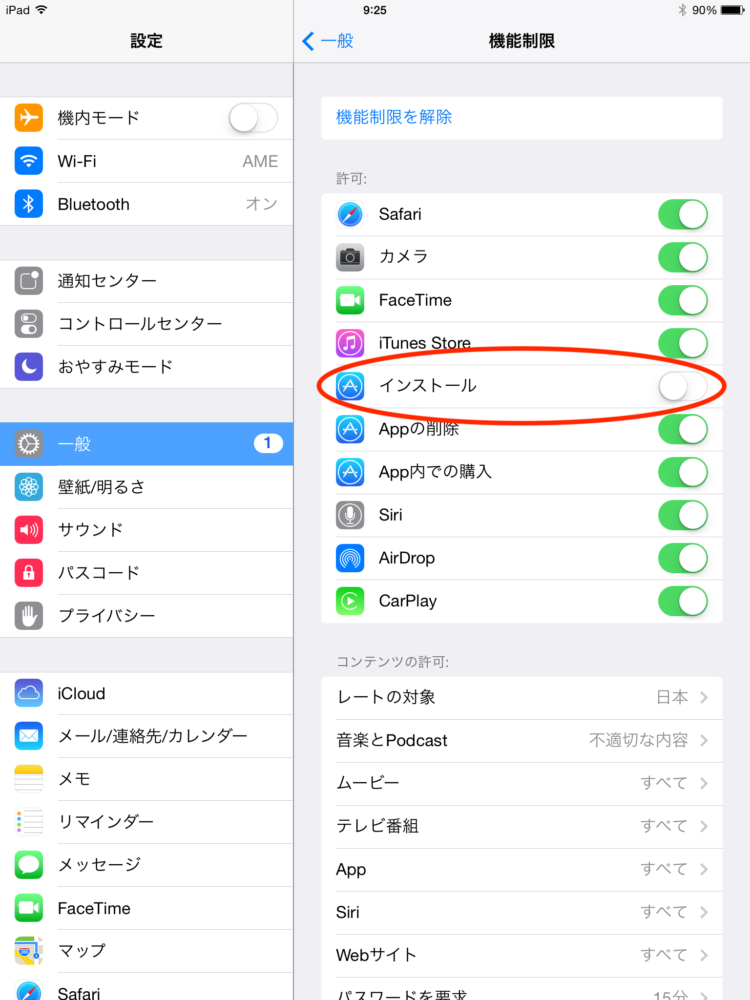Disable the Safari restriction switch
750x1000 pixels.
click(682, 214)
